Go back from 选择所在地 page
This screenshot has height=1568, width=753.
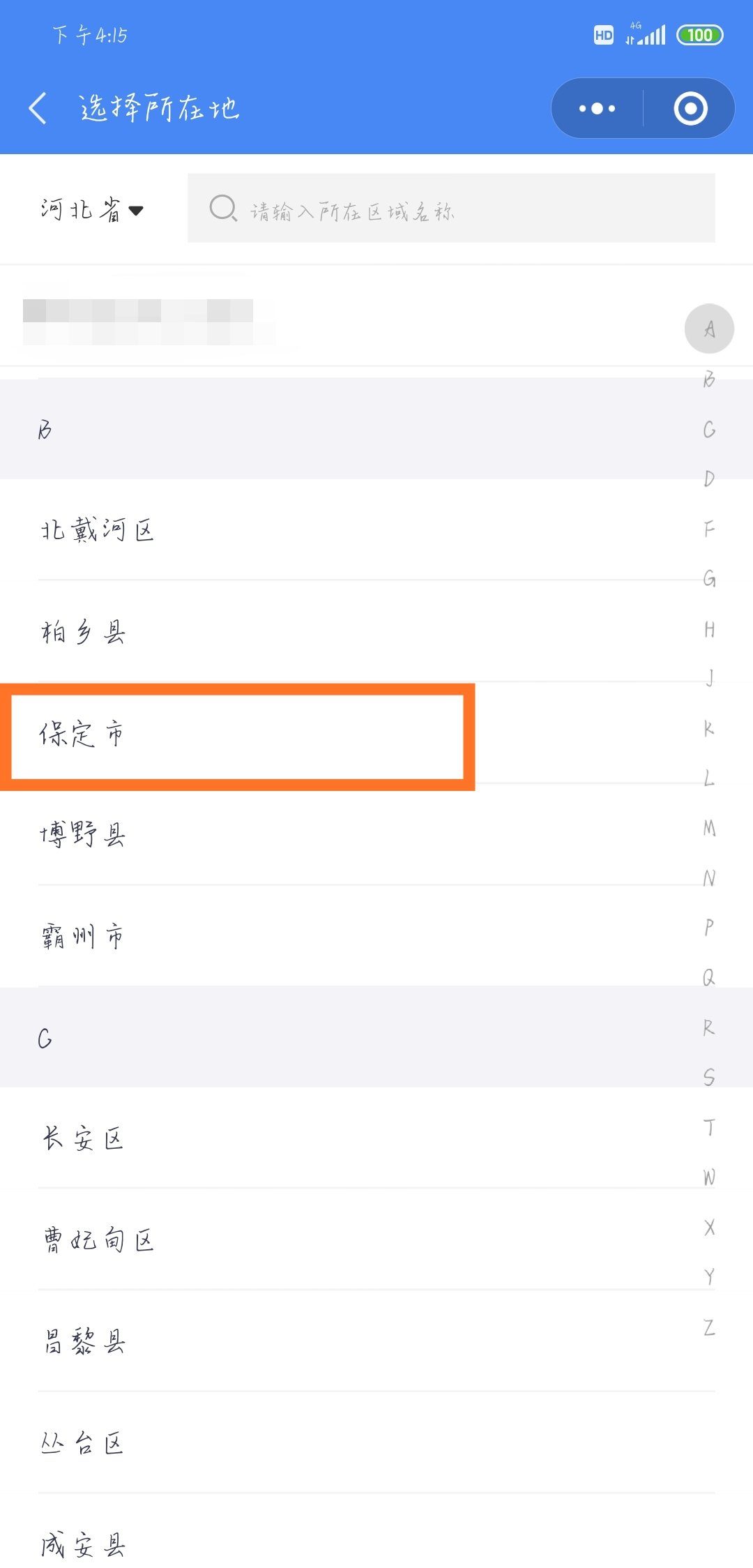tap(38, 109)
